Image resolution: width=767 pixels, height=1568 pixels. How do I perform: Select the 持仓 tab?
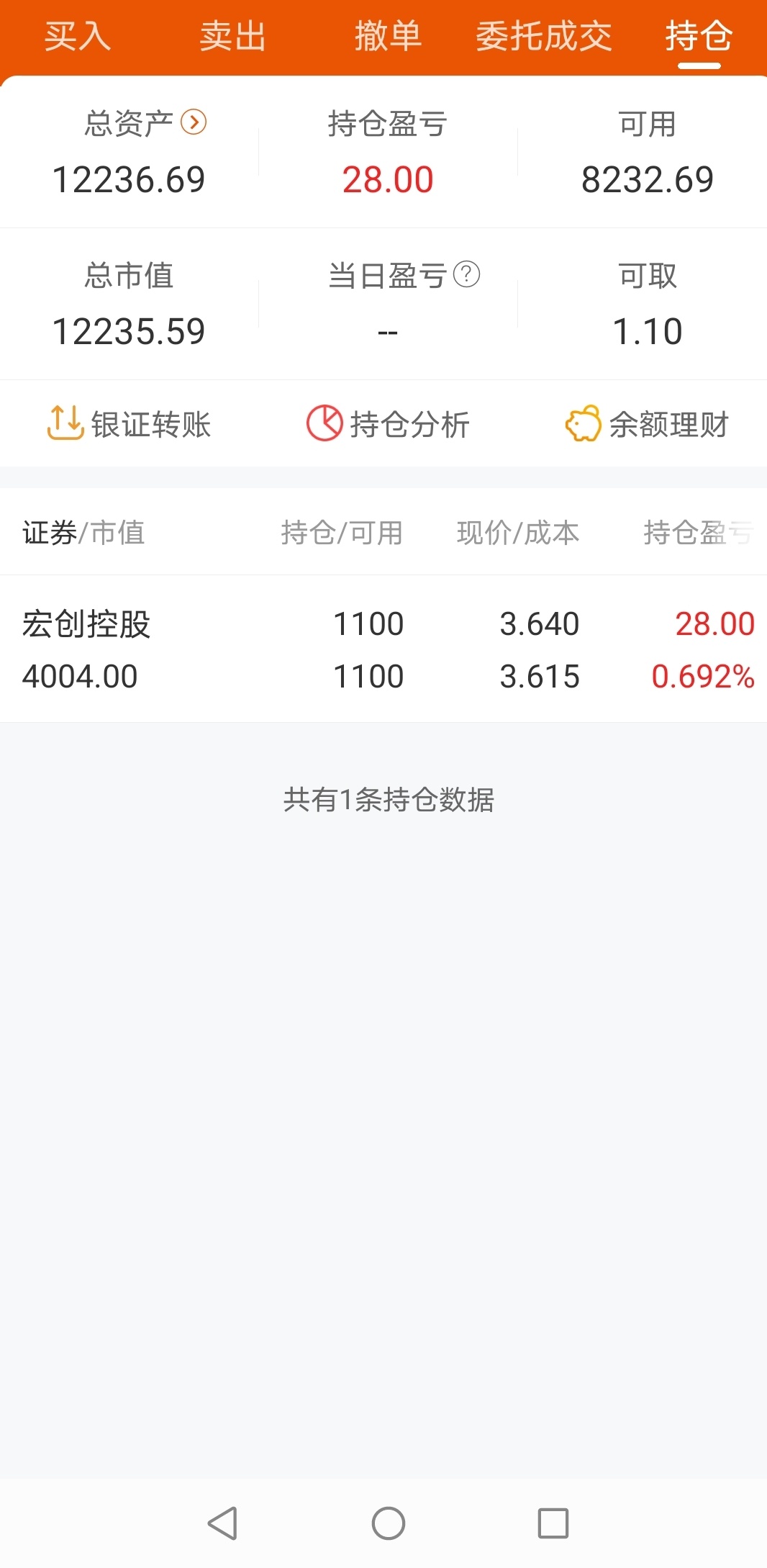click(699, 36)
